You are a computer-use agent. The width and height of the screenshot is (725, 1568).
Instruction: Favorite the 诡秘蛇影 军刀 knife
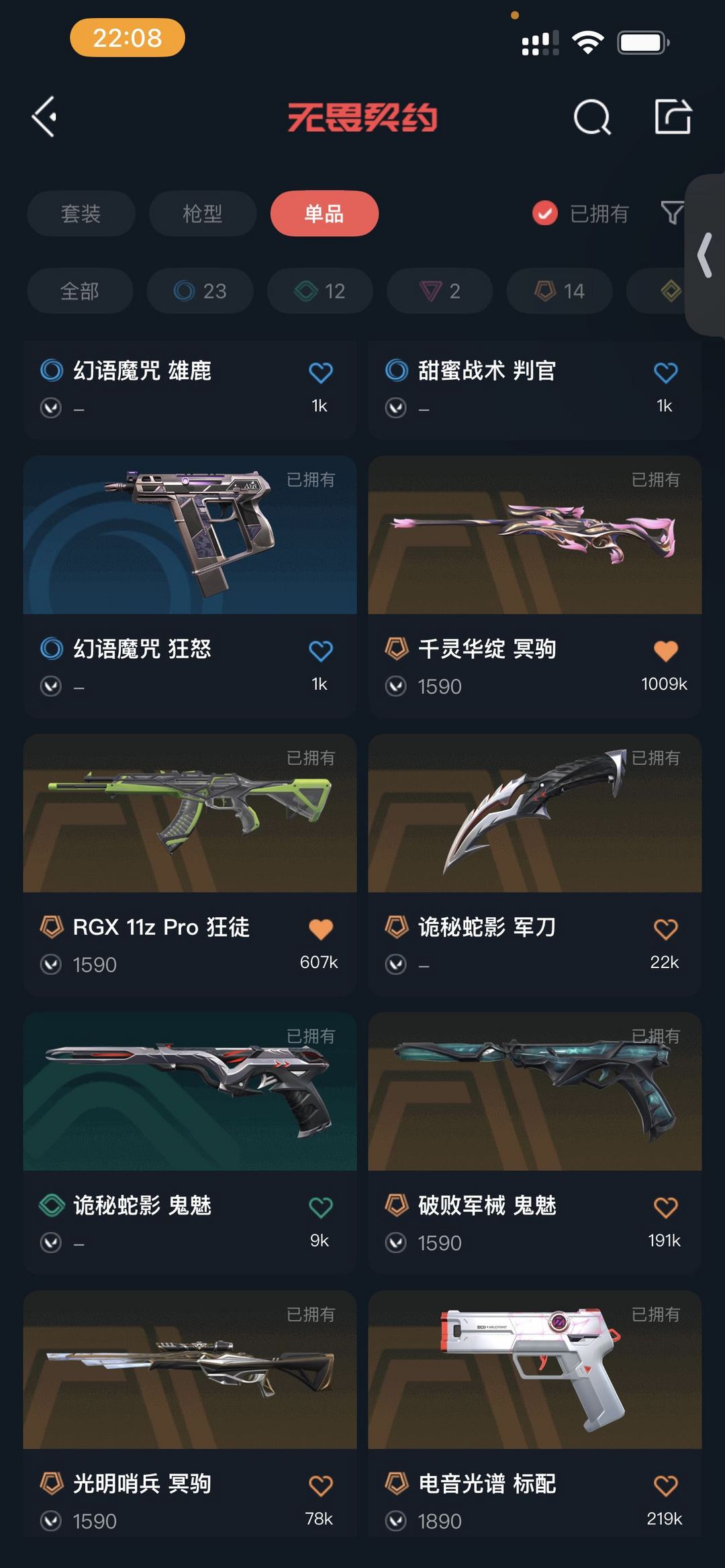665,928
